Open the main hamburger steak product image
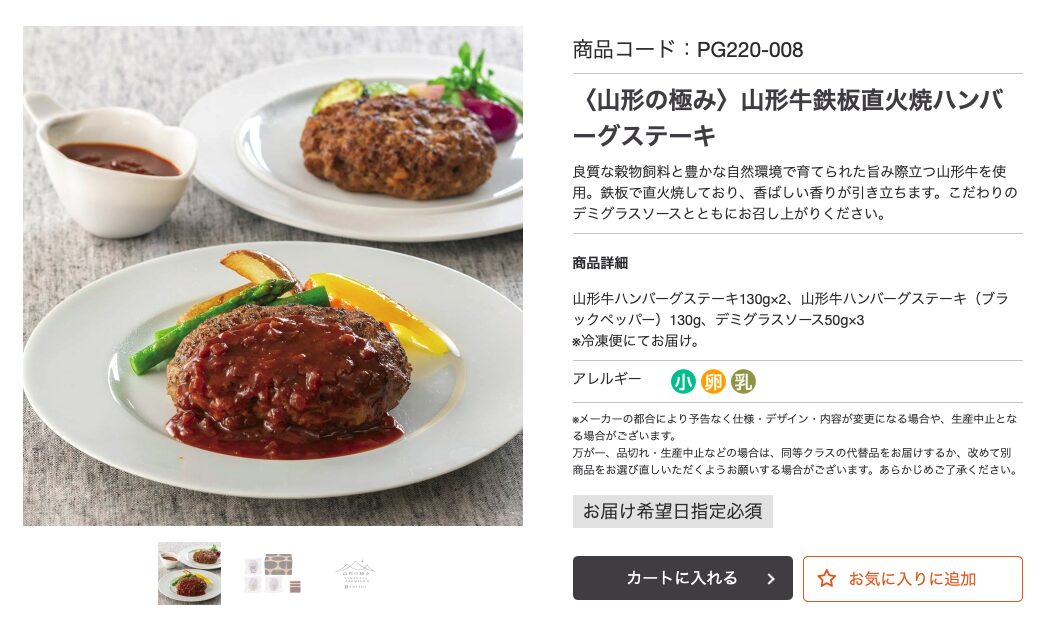The width and height of the screenshot is (1063, 621). 273,276
